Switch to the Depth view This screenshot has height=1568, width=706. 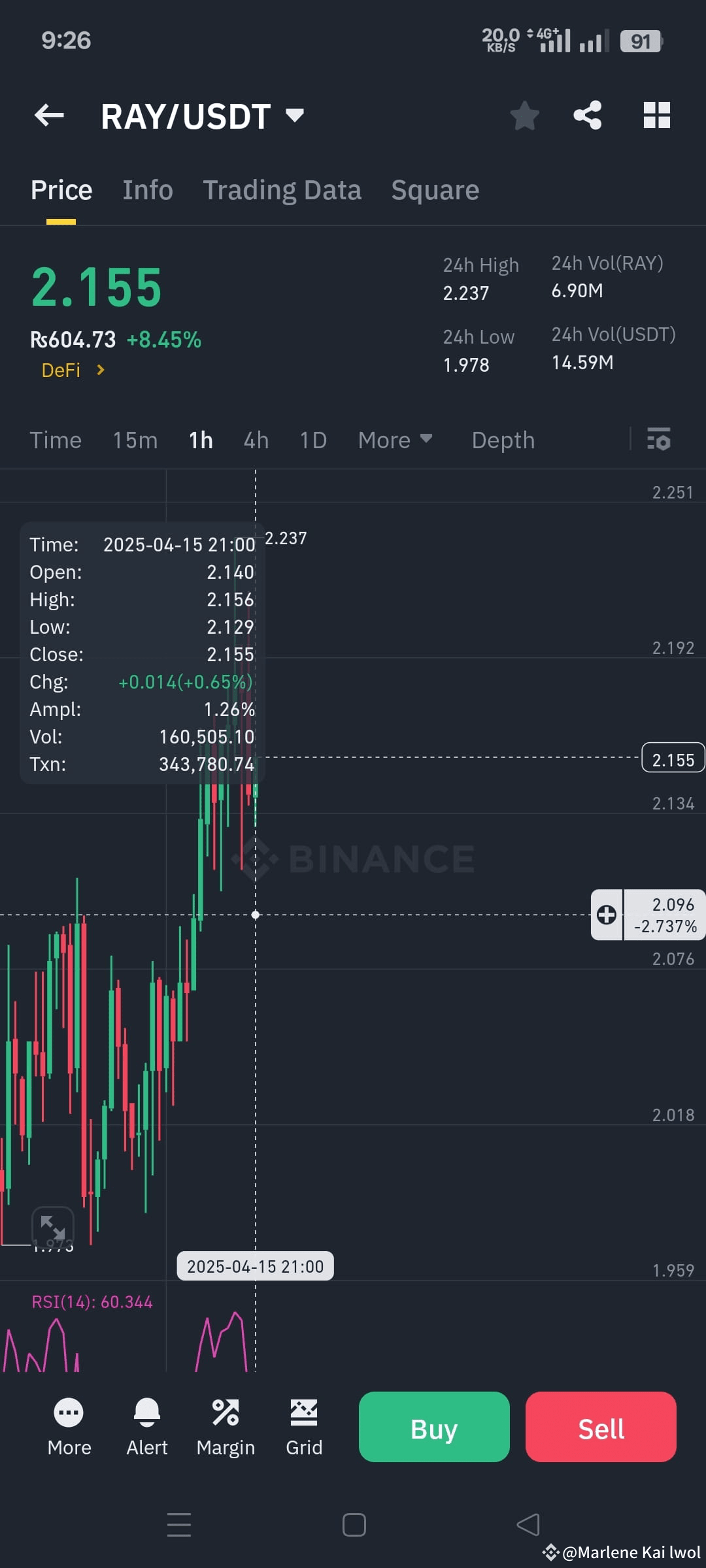pos(503,440)
